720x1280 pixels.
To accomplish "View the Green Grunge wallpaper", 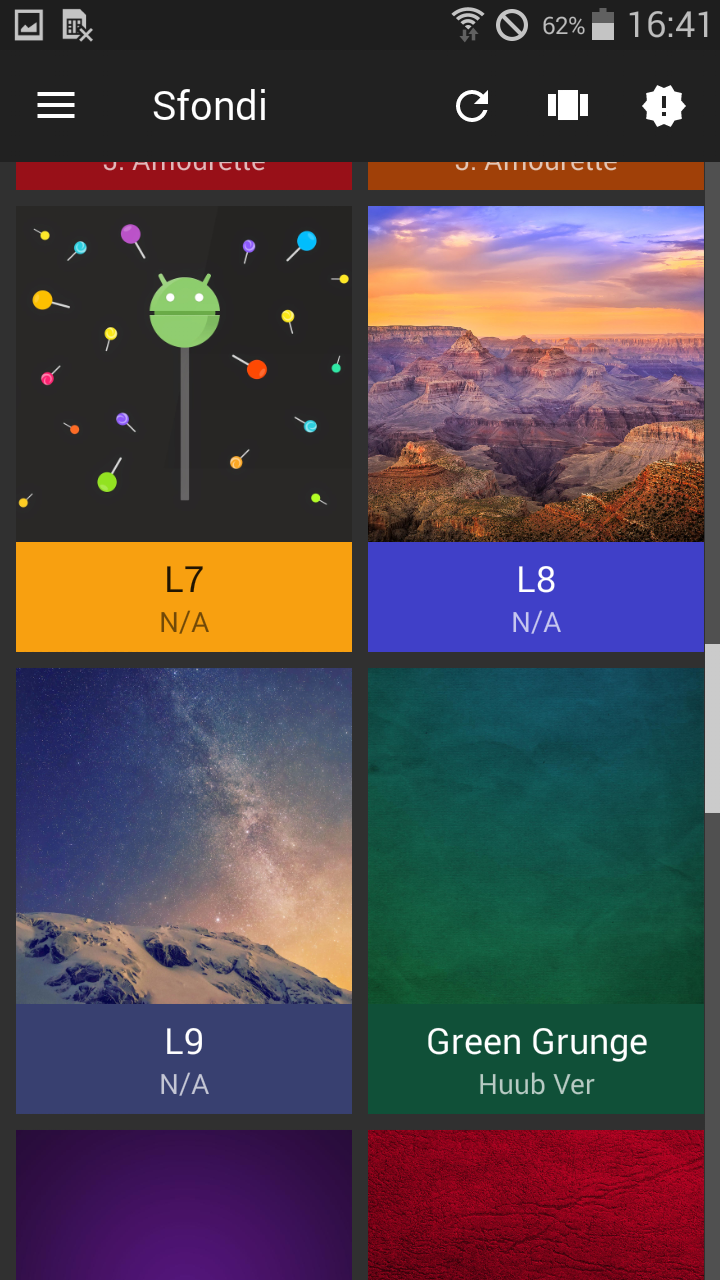I will [536, 891].
